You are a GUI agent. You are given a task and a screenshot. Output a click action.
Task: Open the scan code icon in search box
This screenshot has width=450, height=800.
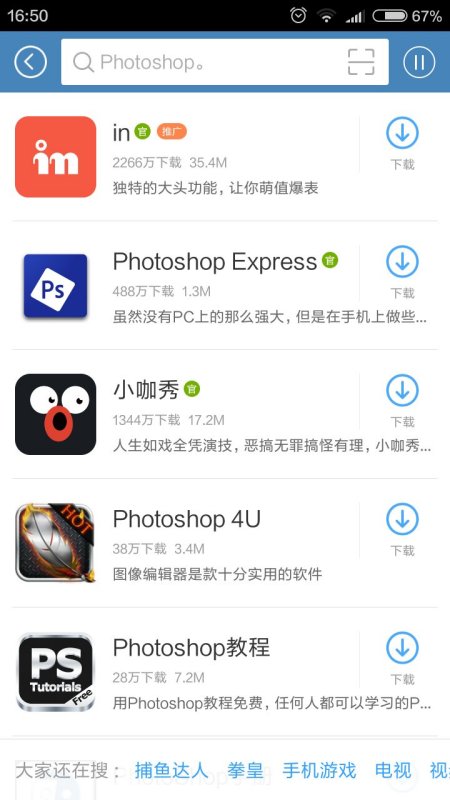(361, 62)
